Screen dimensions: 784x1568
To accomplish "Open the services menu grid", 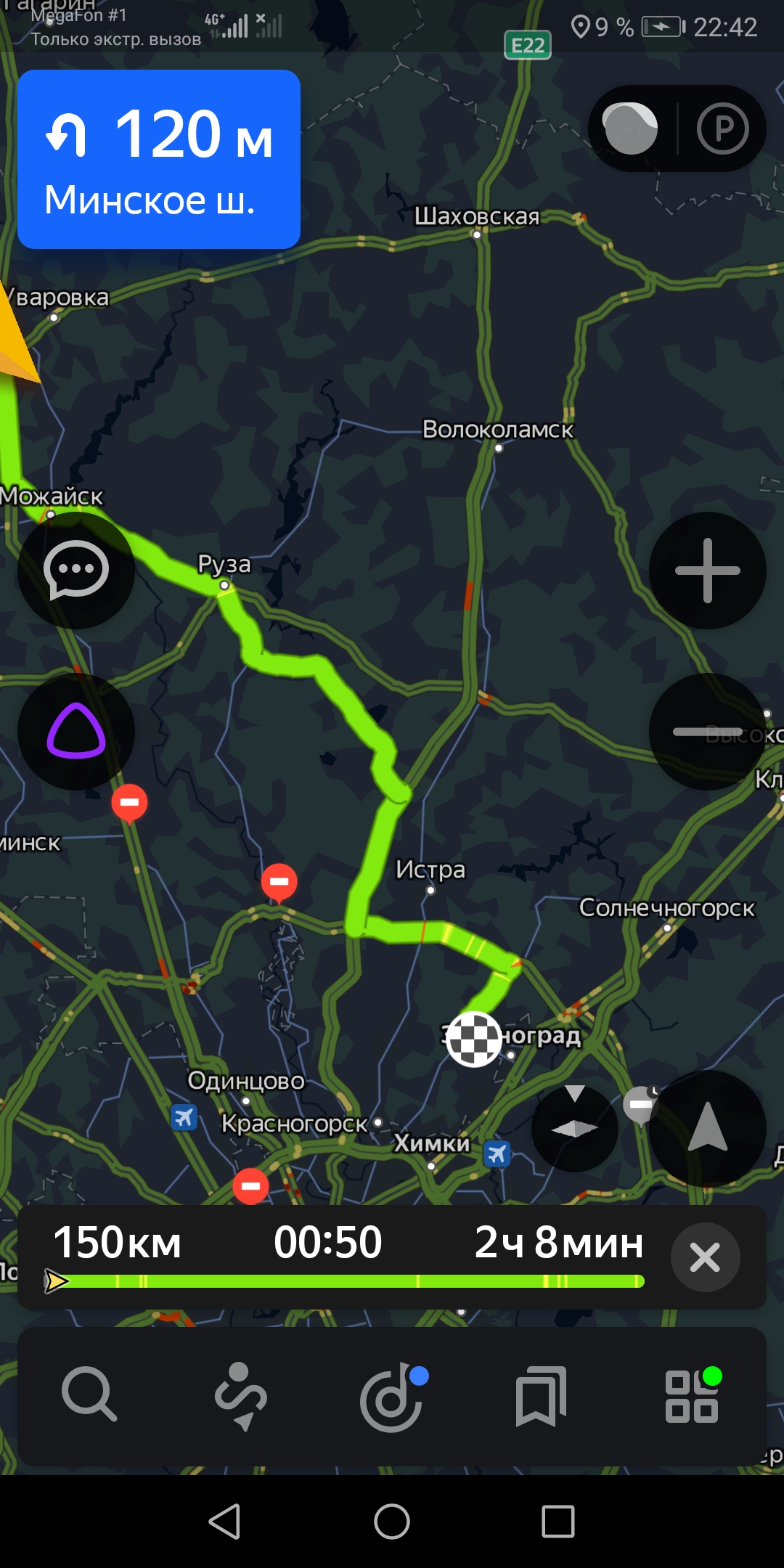I will point(692,1395).
